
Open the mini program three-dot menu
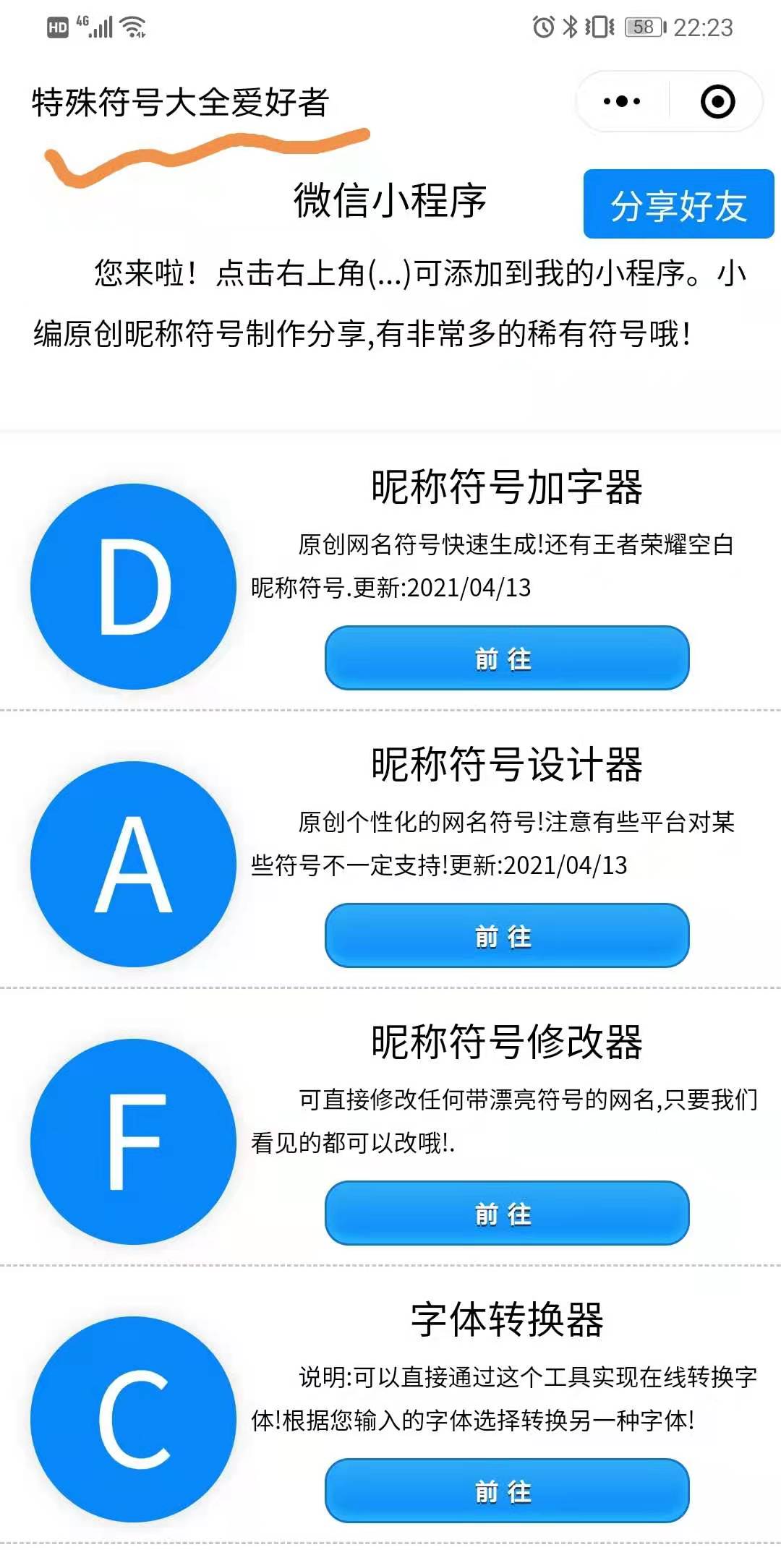pos(622,101)
